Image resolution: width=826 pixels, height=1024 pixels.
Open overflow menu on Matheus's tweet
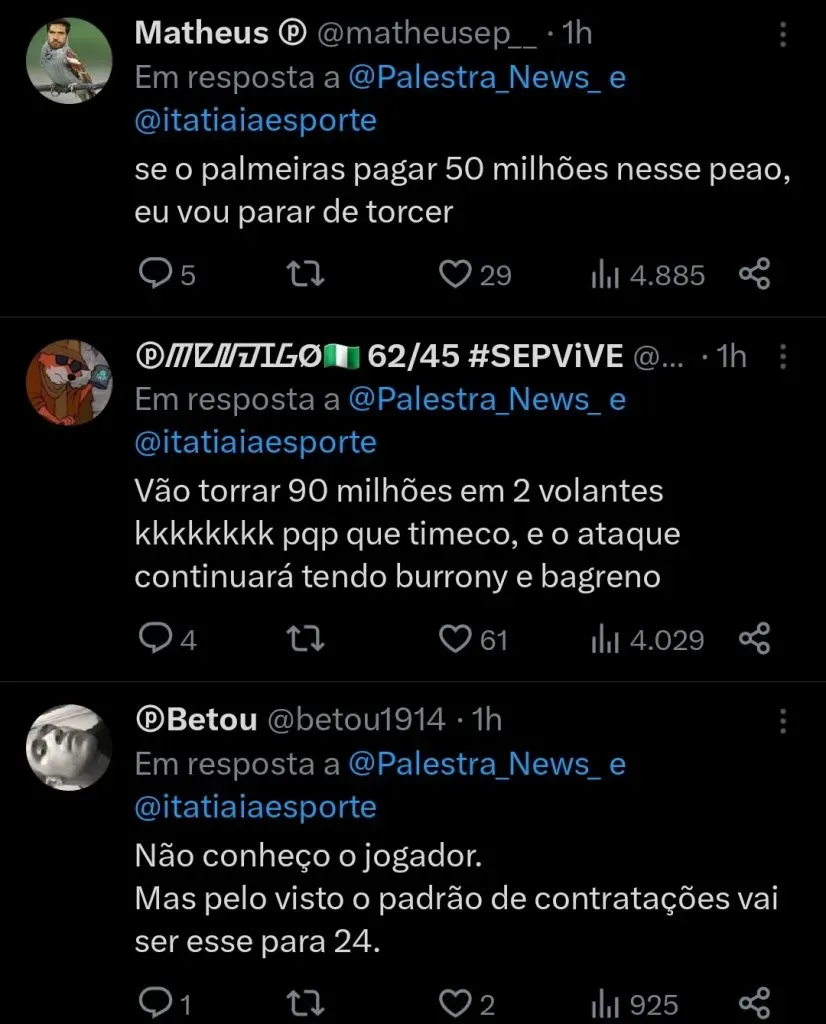[x=783, y=35]
